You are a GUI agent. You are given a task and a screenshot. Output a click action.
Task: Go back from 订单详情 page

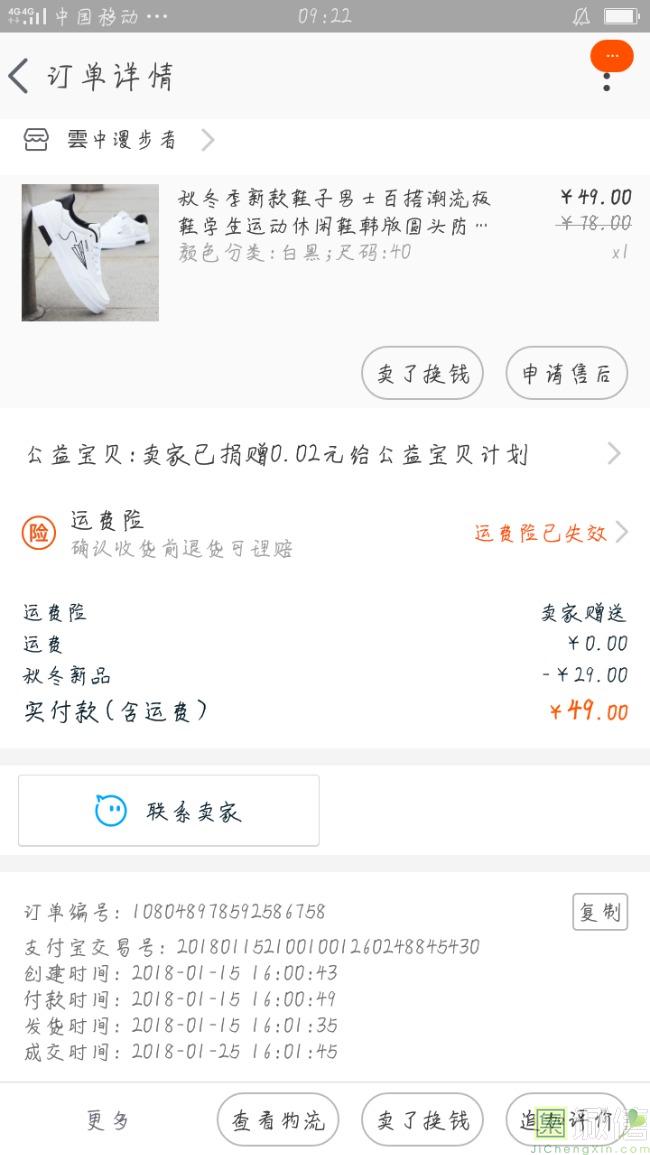[x=20, y=76]
